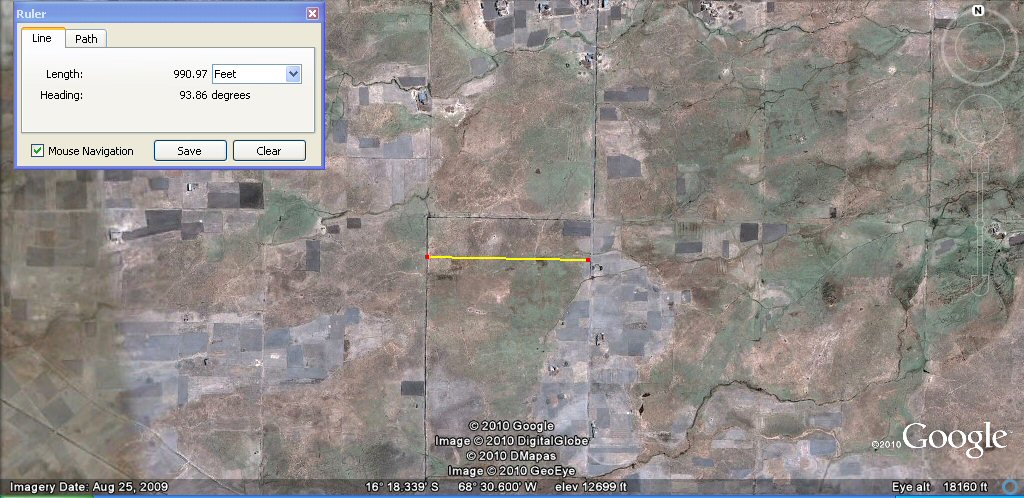Uncheck the Mouse Navigation checkbox

click(x=38, y=151)
